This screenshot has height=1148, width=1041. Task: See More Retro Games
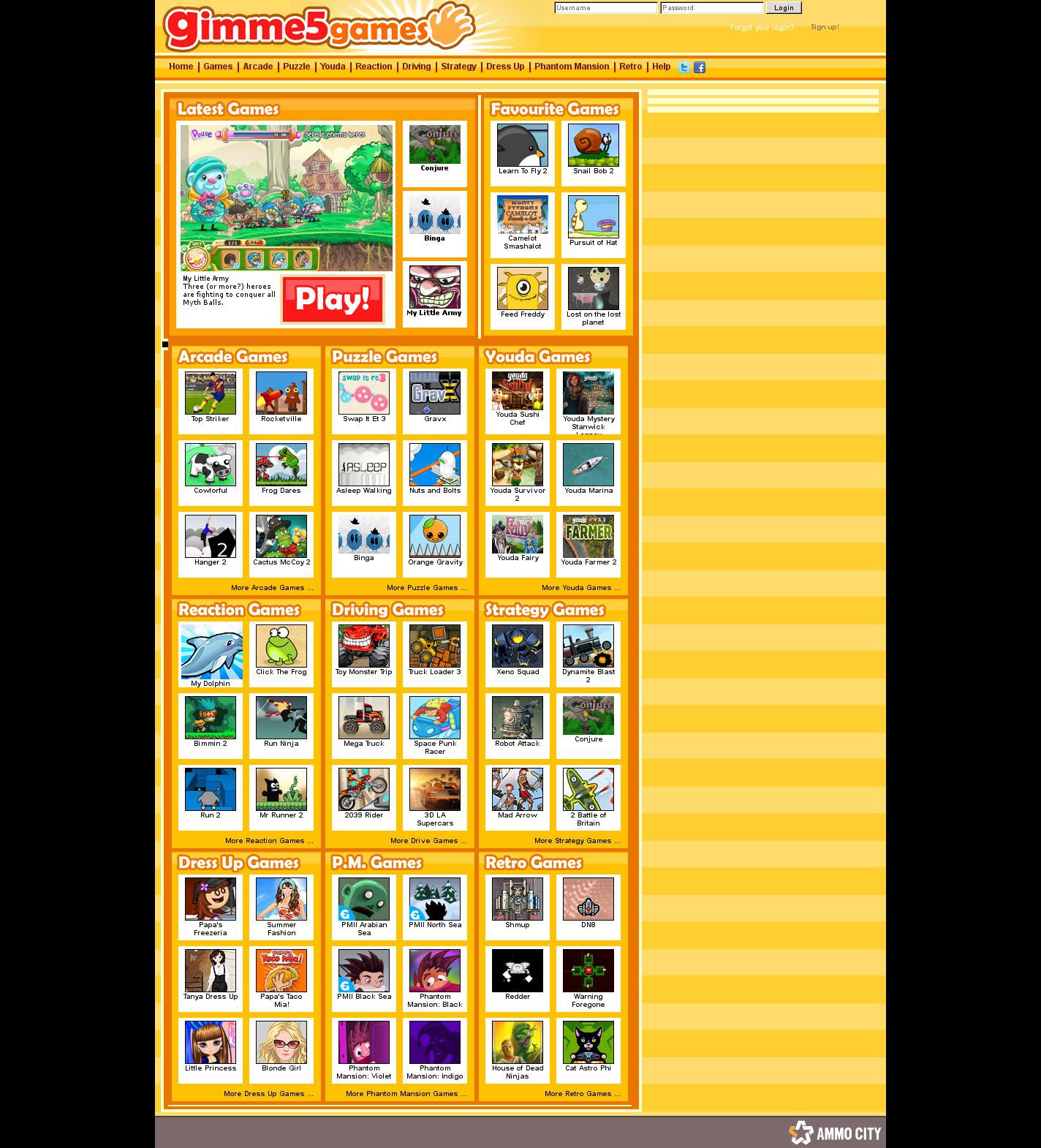pos(582,1094)
